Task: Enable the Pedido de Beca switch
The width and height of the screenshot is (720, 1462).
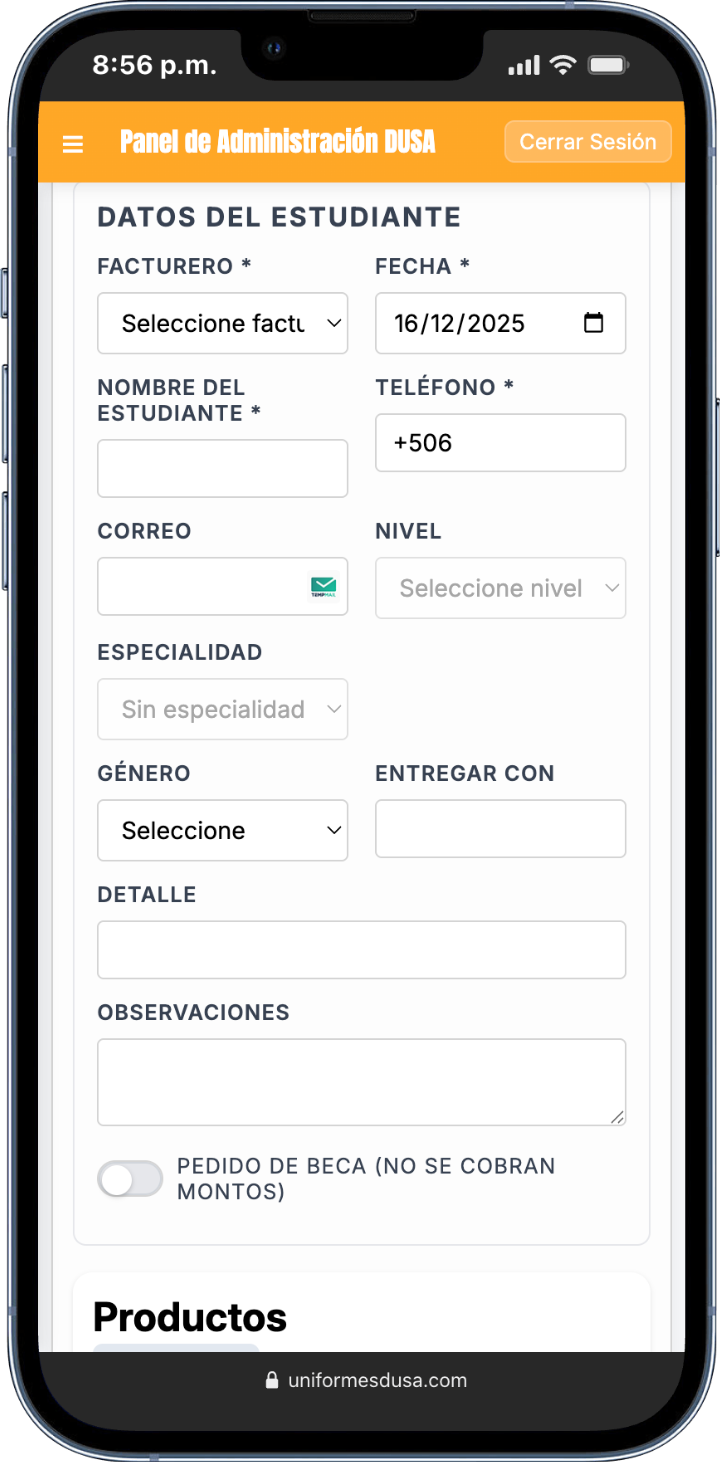Action: pyautogui.click(x=130, y=1180)
